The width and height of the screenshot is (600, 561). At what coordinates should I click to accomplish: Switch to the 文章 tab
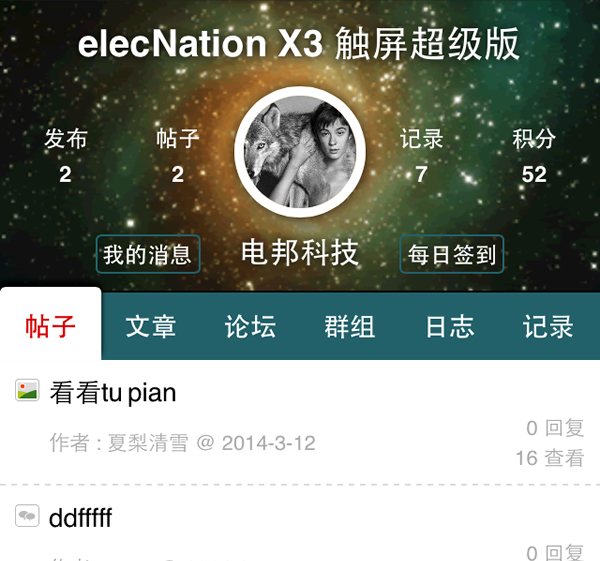coord(151,326)
